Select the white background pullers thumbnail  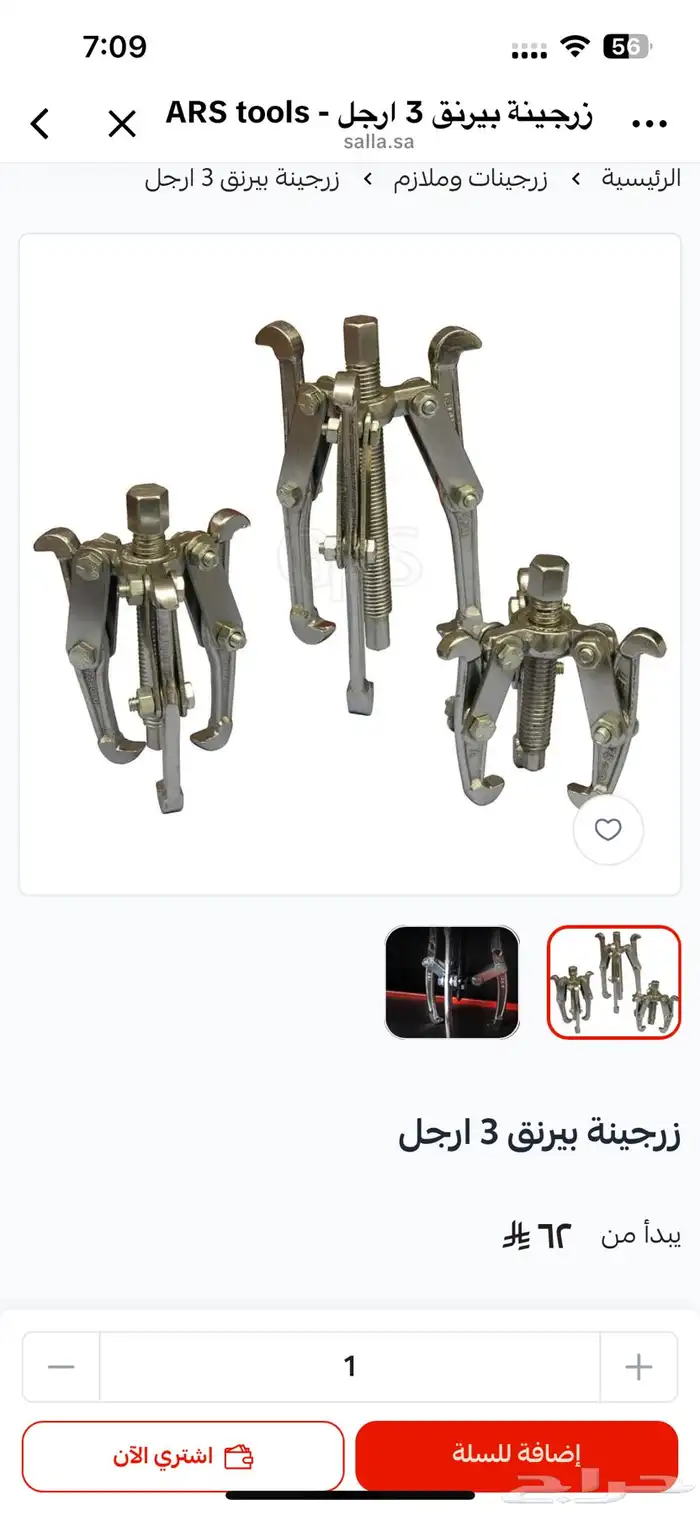tap(613, 981)
